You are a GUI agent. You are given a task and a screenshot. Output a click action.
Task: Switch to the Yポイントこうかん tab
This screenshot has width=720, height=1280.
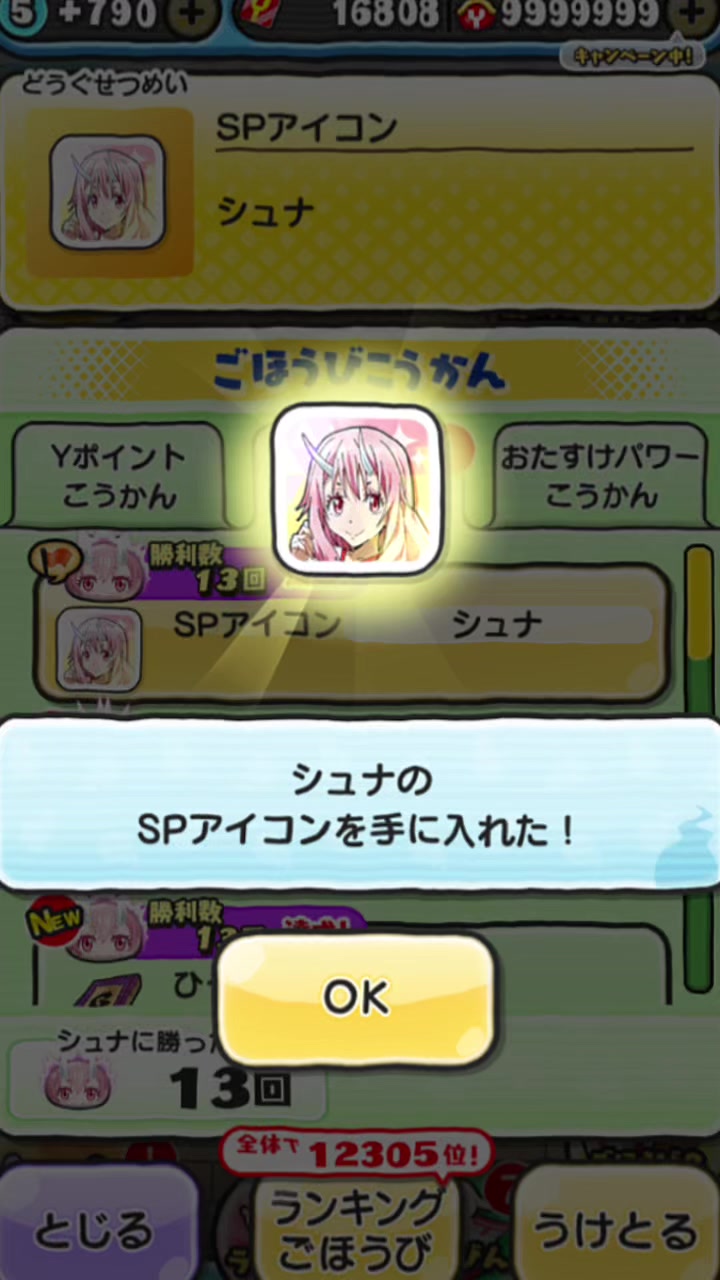point(118,476)
